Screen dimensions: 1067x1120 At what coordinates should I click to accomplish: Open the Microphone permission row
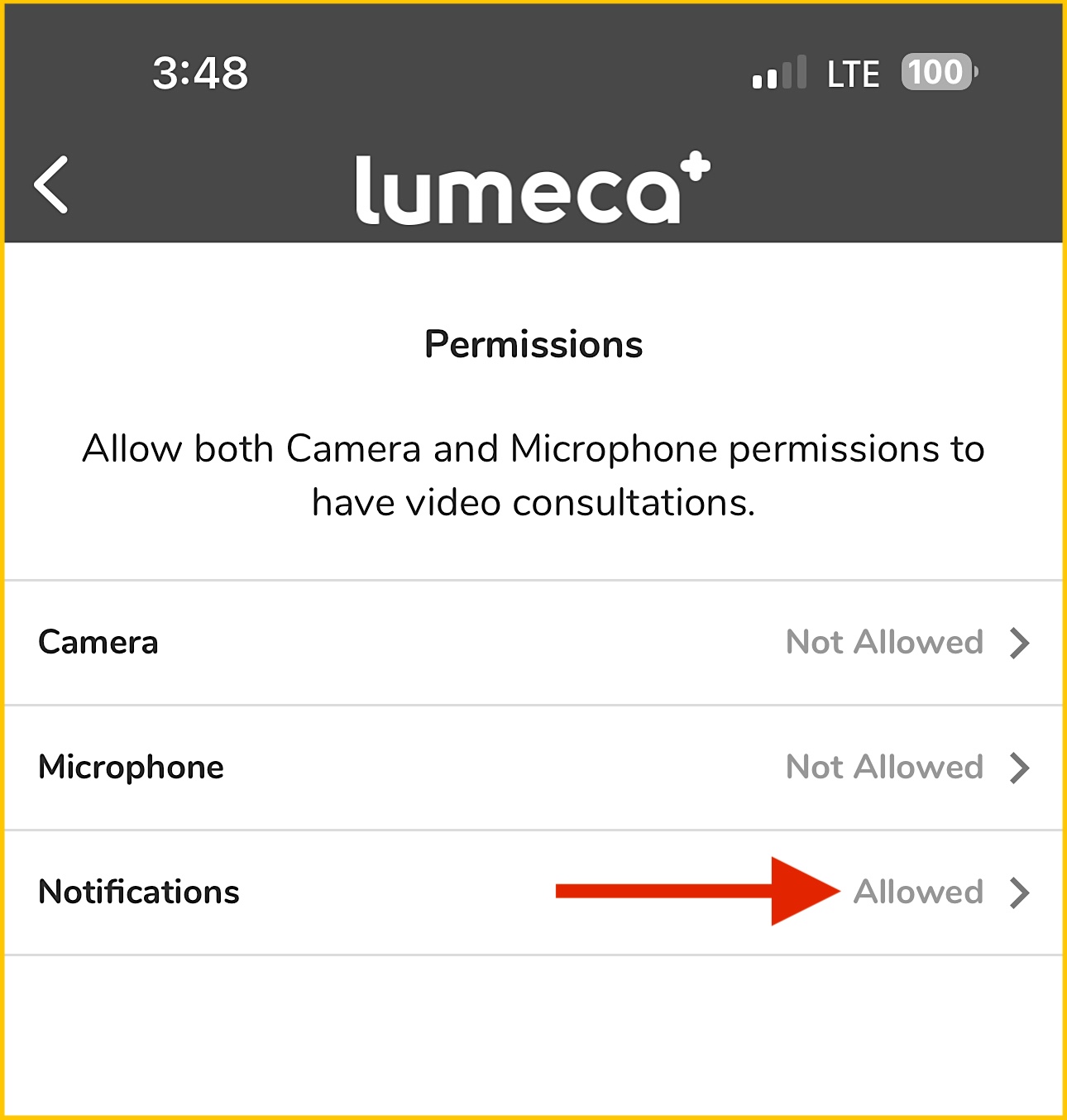coord(533,768)
